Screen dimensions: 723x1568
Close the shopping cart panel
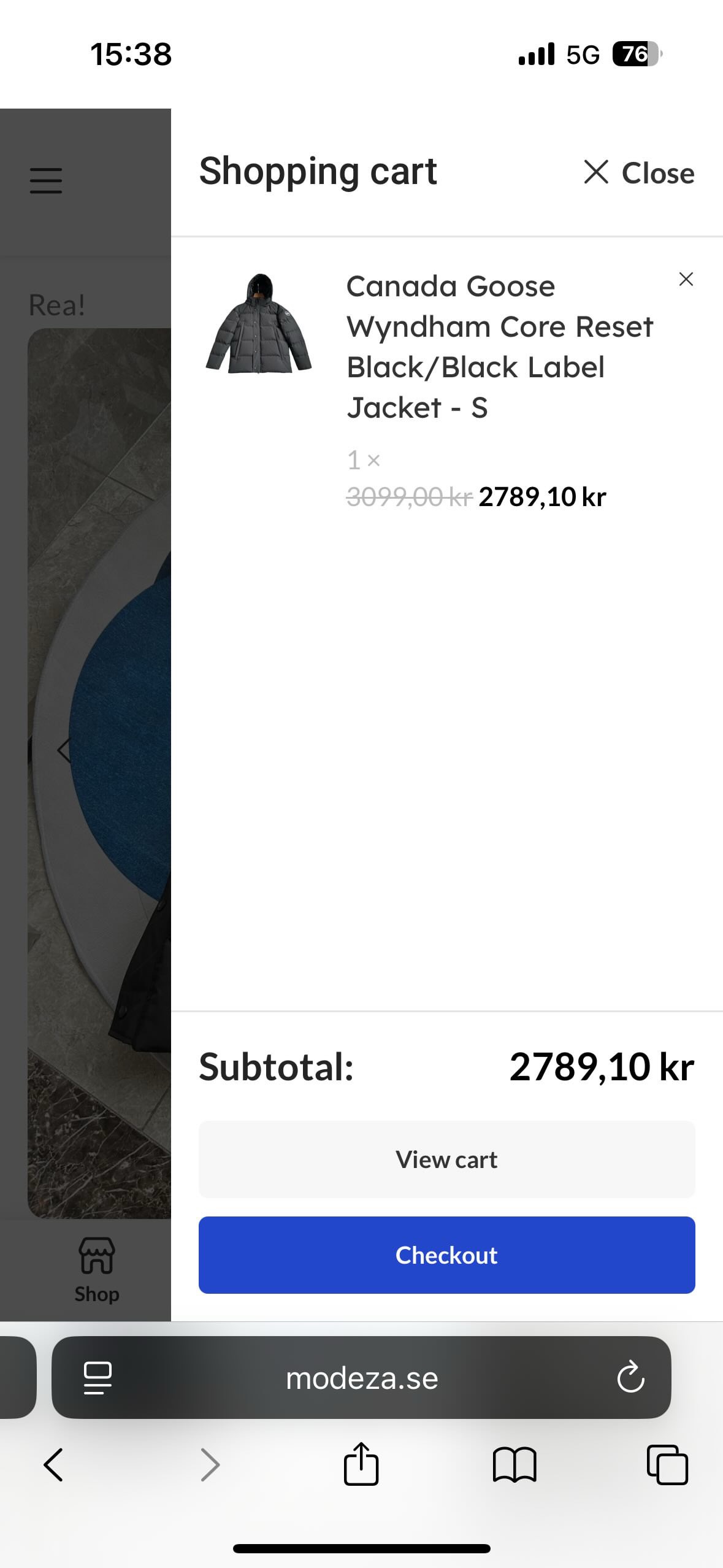click(638, 172)
